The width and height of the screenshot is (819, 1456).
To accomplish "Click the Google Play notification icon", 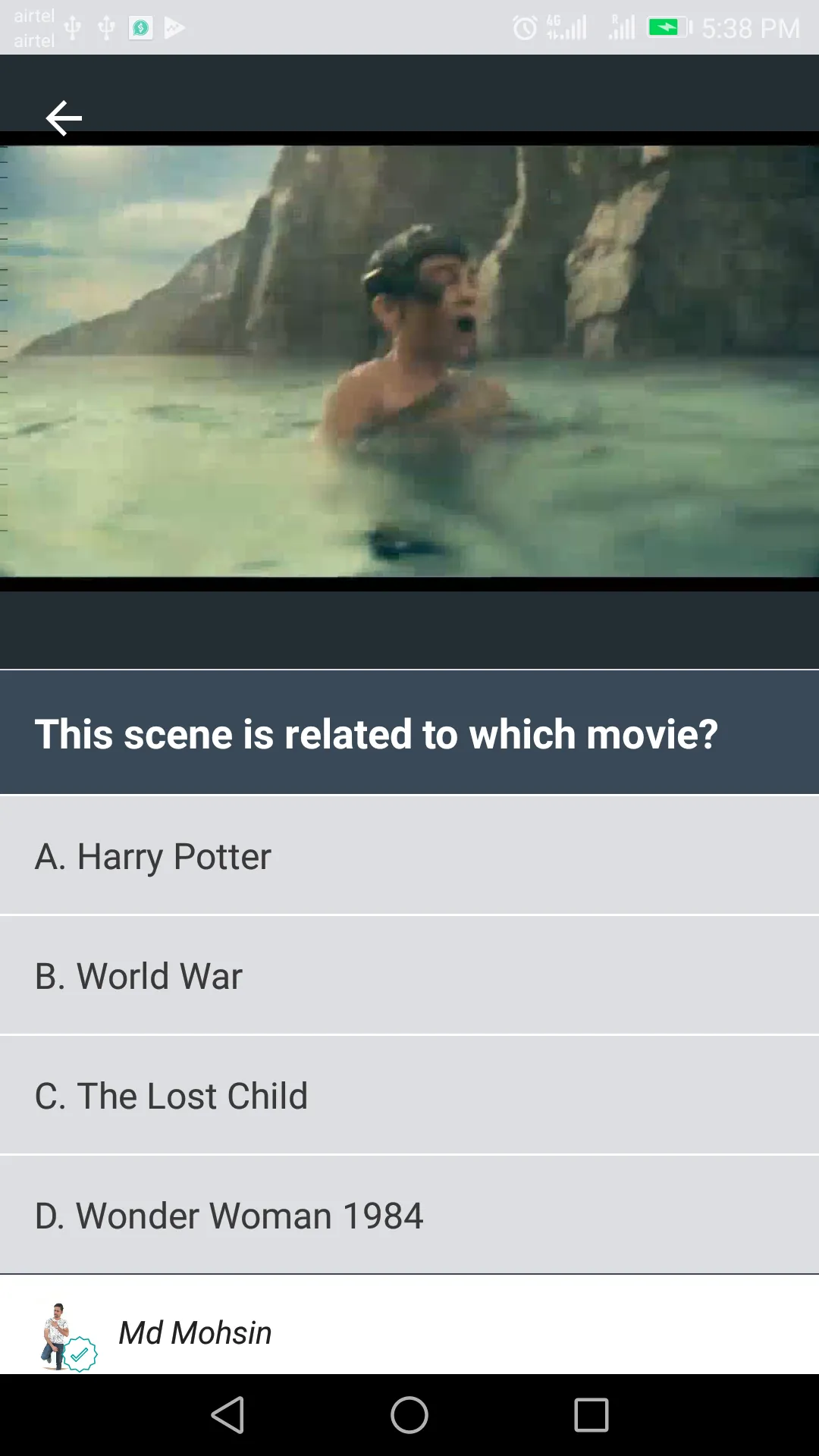I will (x=176, y=27).
